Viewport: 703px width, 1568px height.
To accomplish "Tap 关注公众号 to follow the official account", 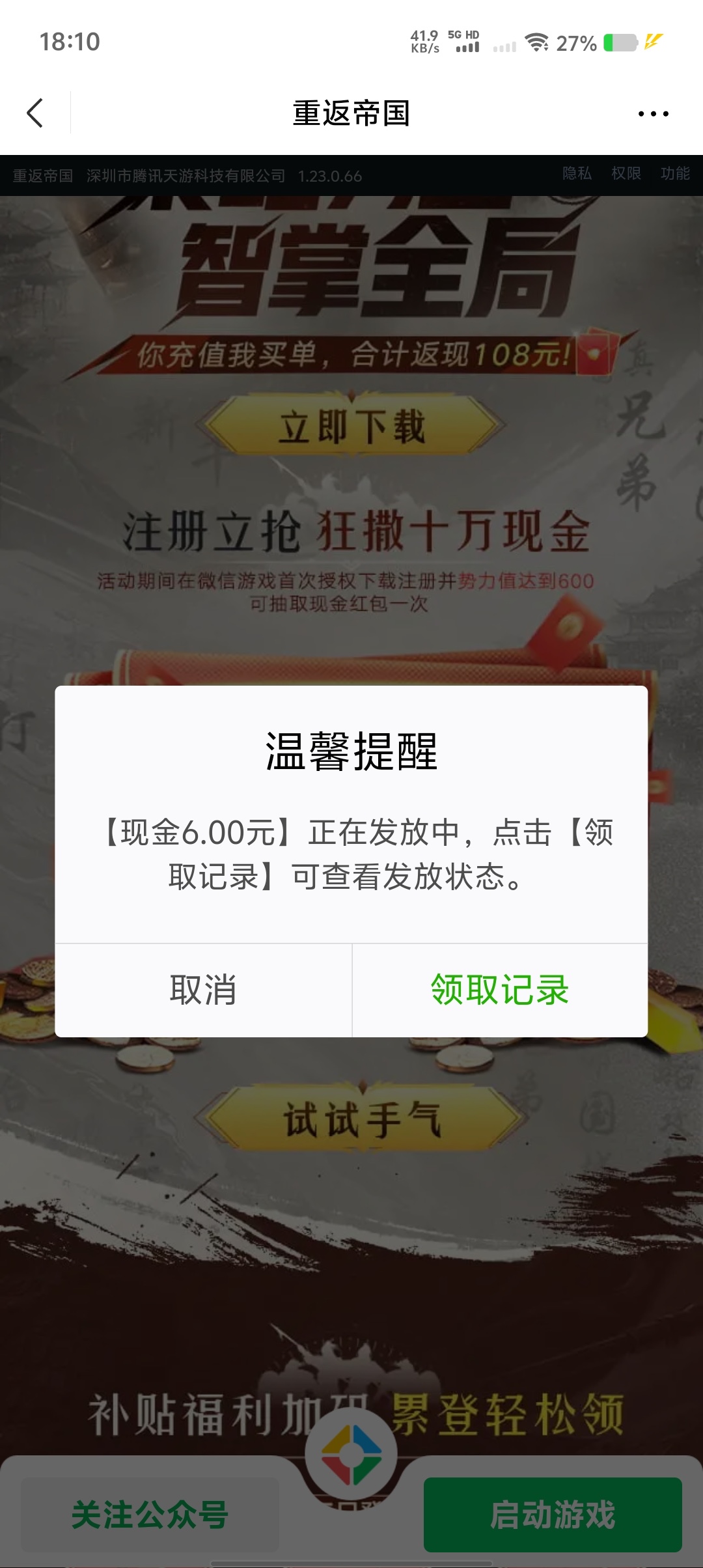I will pos(150,1514).
